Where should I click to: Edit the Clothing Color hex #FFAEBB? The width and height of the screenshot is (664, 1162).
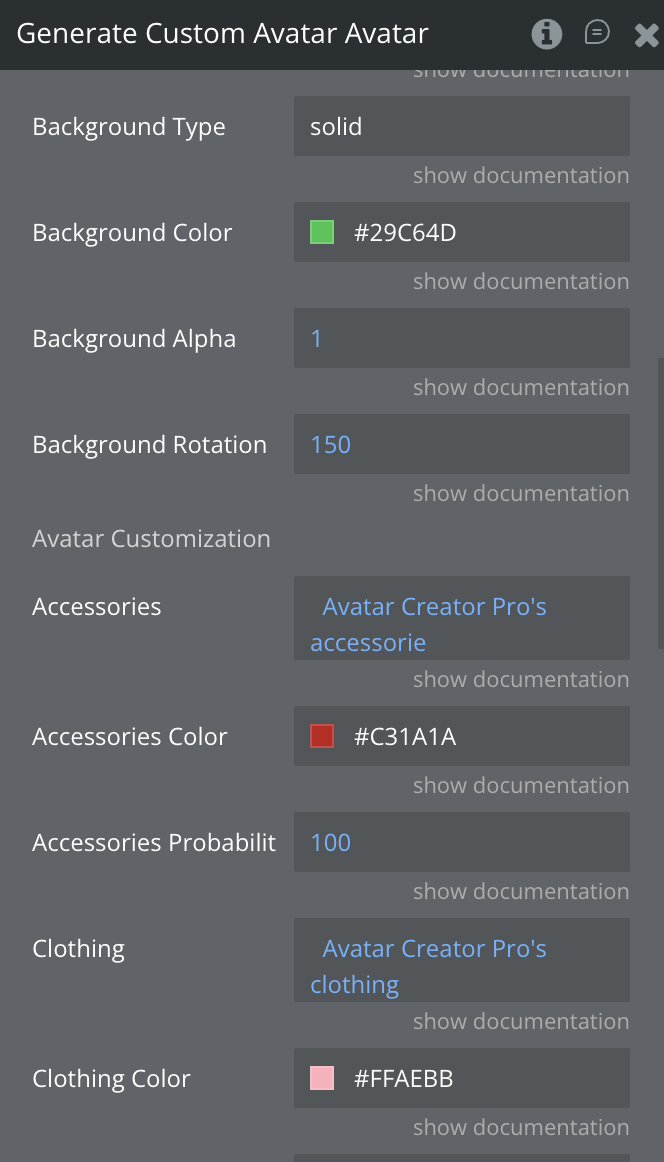[403, 1079]
